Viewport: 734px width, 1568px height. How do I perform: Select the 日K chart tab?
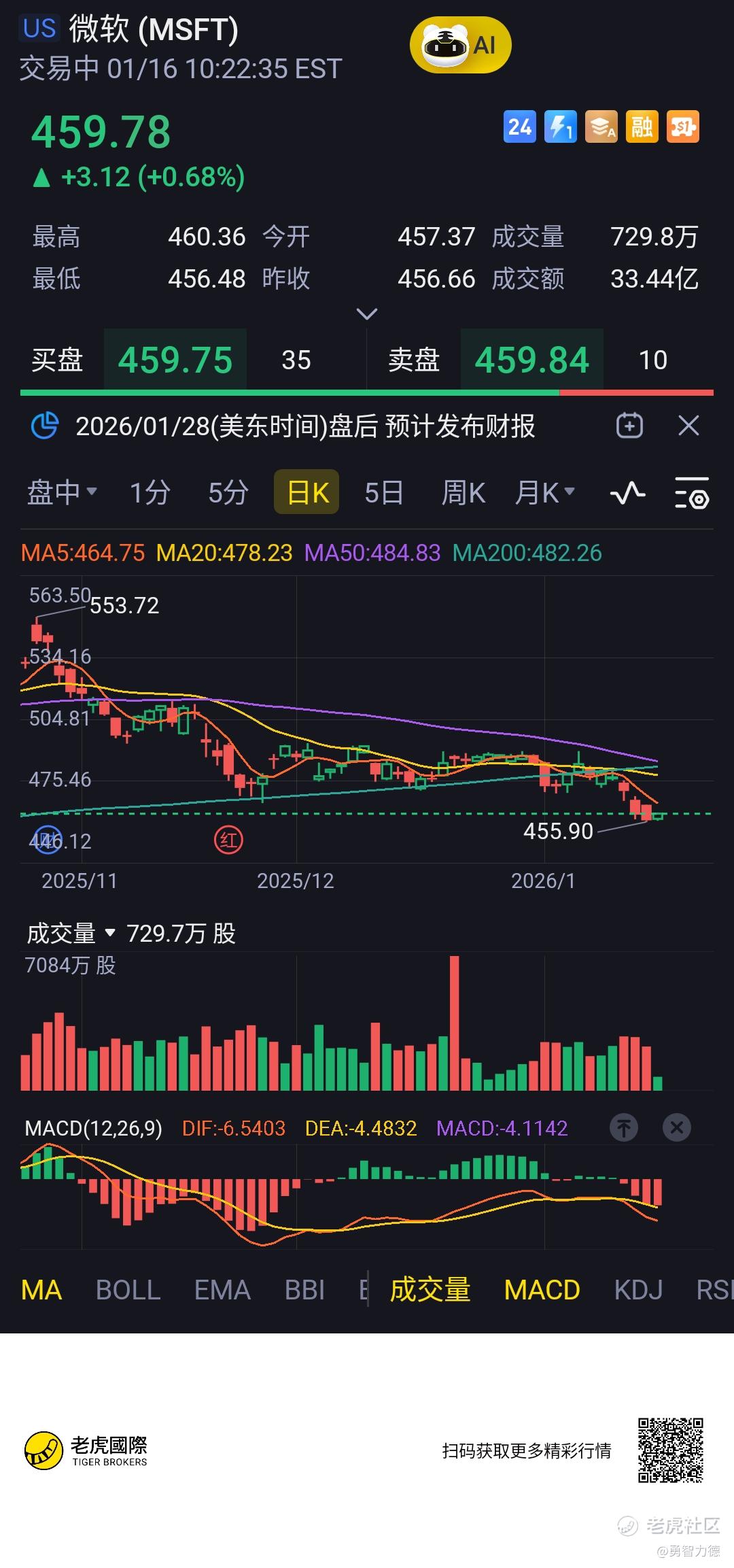click(x=307, y=492)
